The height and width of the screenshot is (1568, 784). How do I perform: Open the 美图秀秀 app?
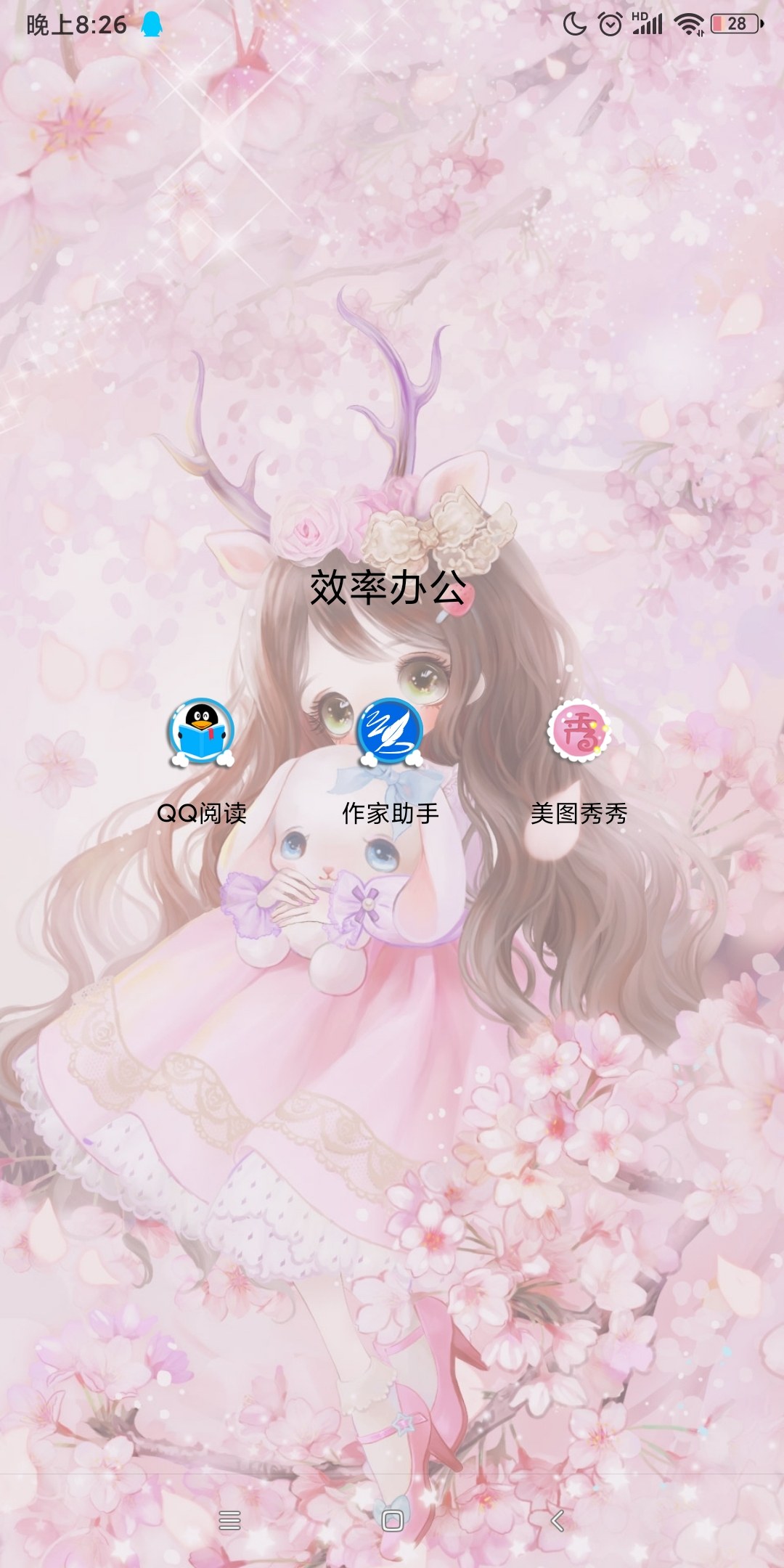[579, 732]
